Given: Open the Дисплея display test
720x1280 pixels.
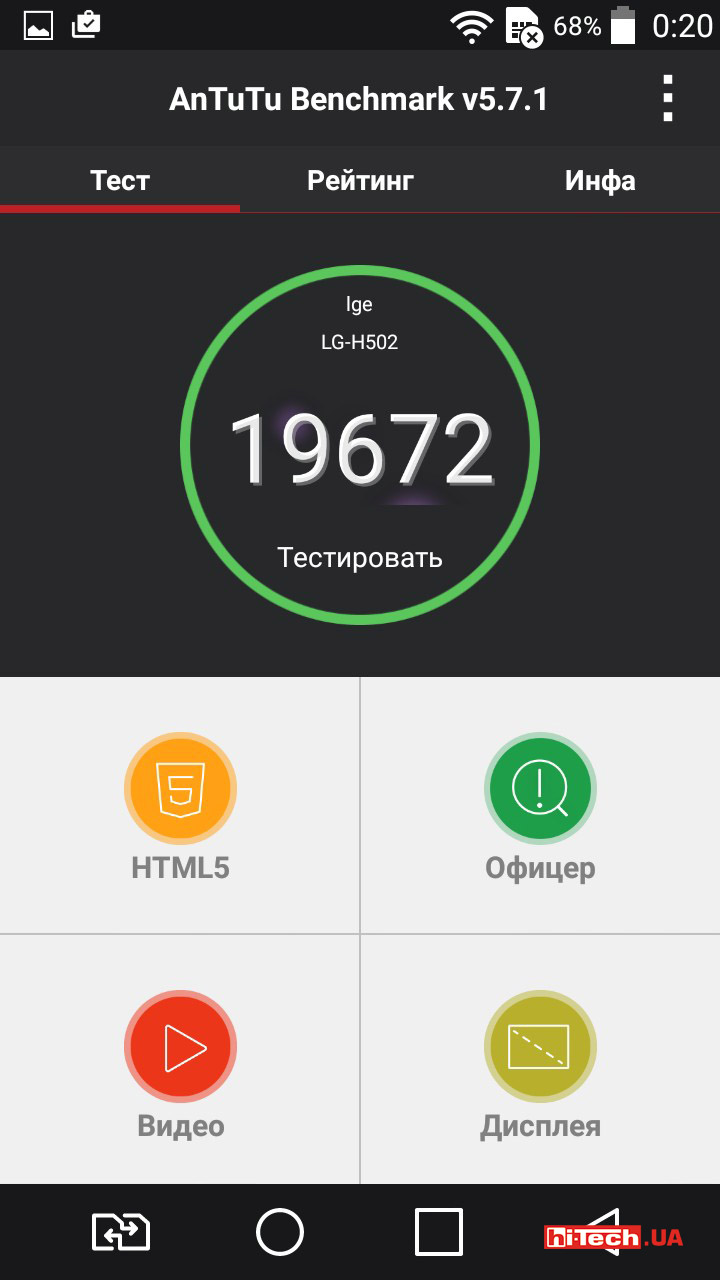Looking at the screenshot, I should (540, 1063).
